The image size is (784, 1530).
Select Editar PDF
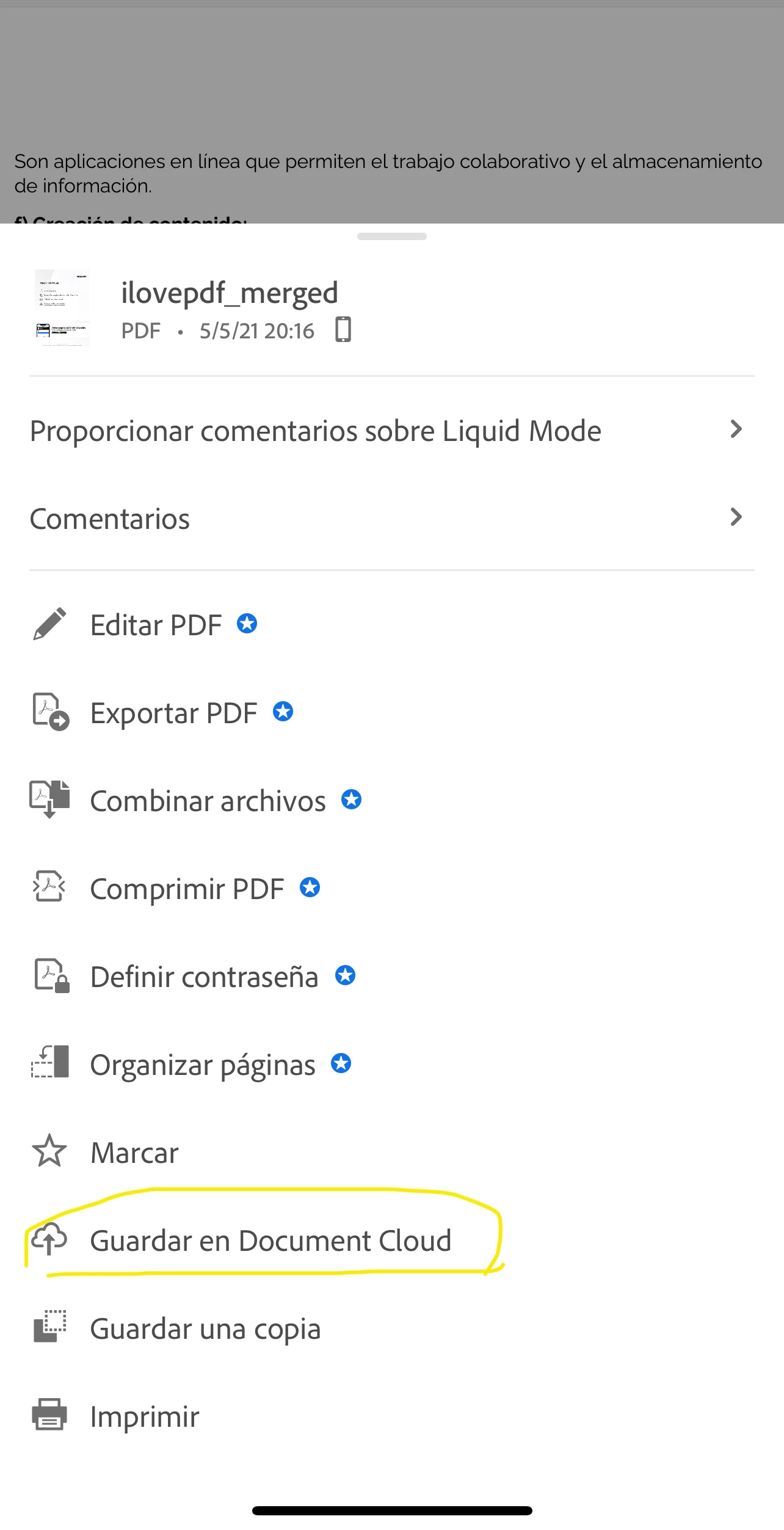point(156,625)
